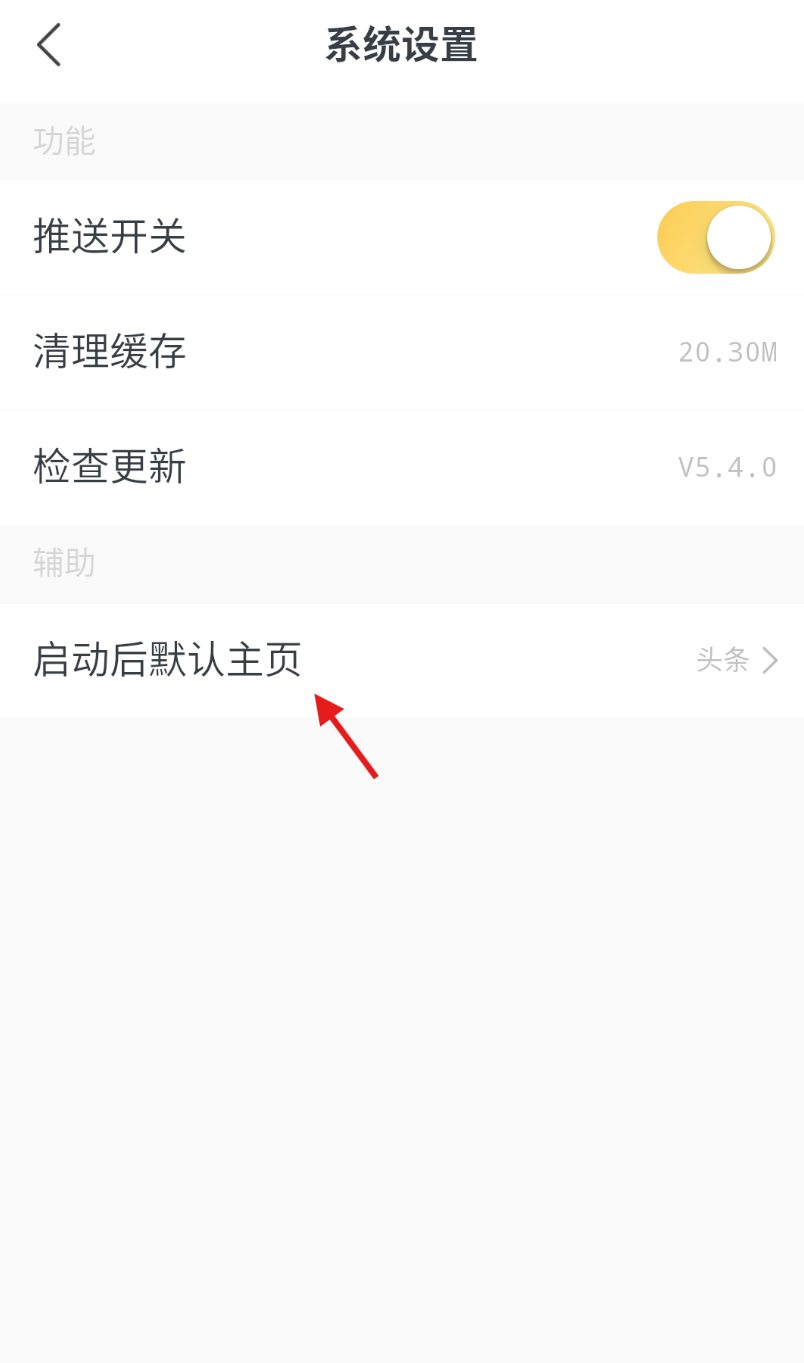Viewport: 804px width, 1363px height.
Task: Toggle the 推送开关 switch off
Action: (715, 237)
